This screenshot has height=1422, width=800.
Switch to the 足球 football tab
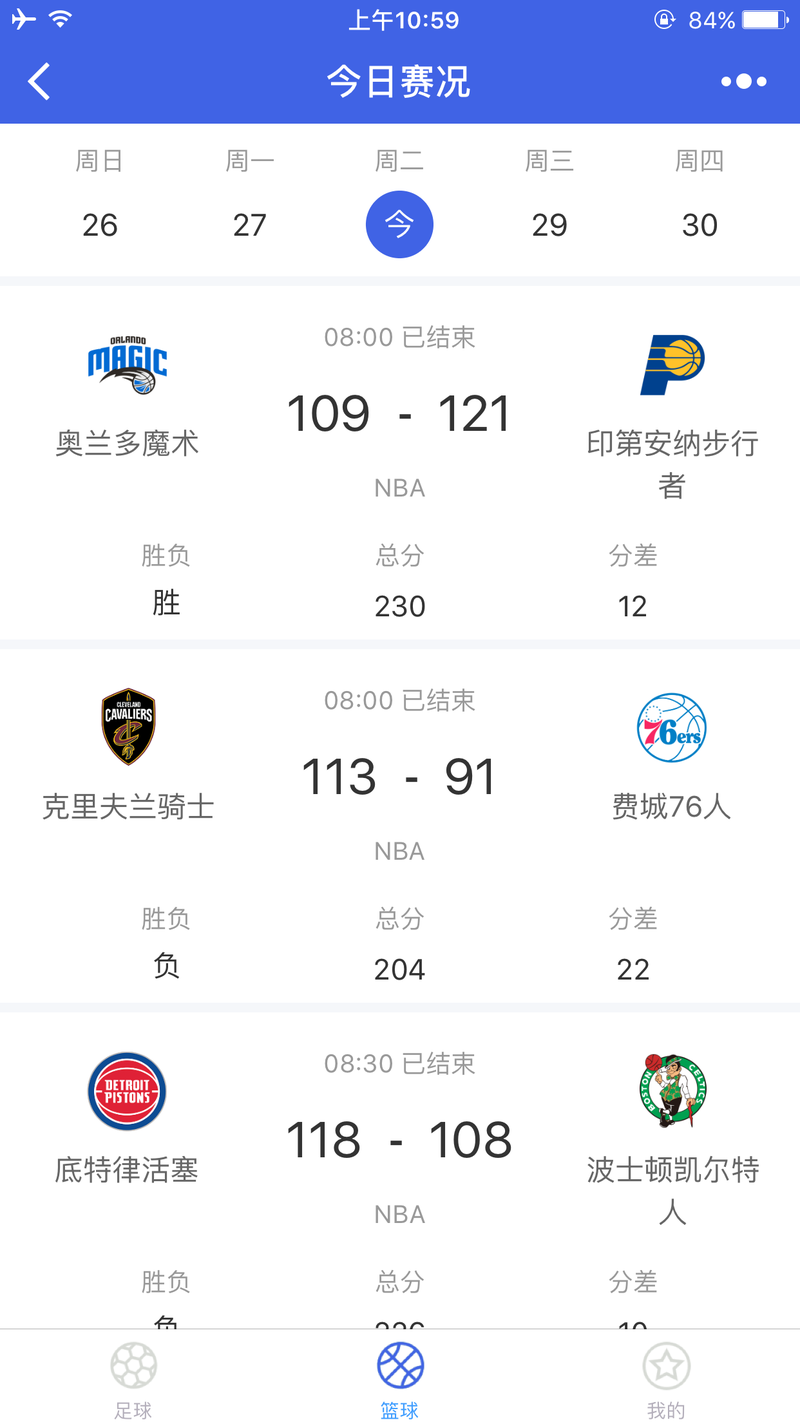[x=133, y=1378]
